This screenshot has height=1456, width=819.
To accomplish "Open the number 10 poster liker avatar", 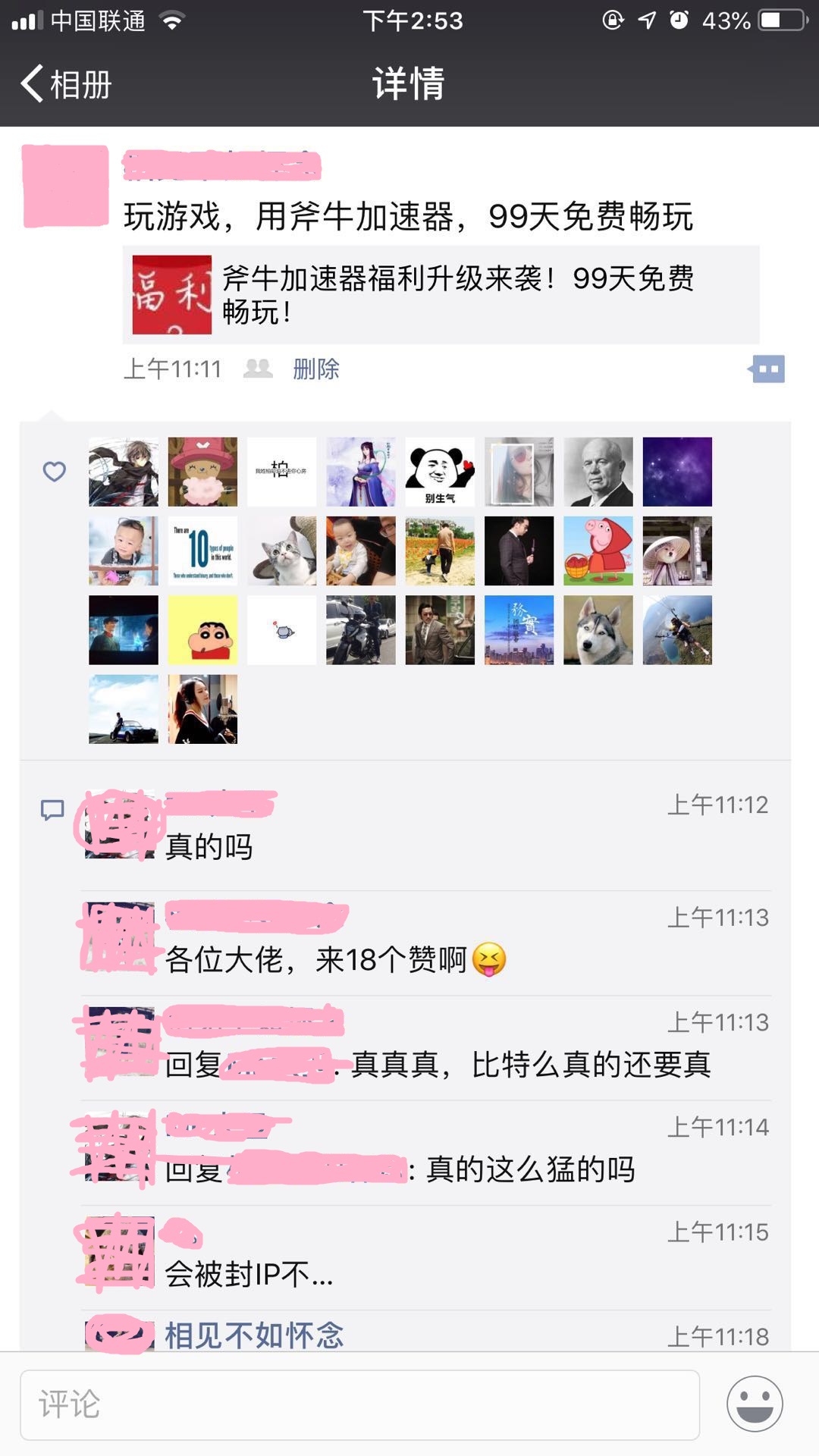I will coord(202,551).
